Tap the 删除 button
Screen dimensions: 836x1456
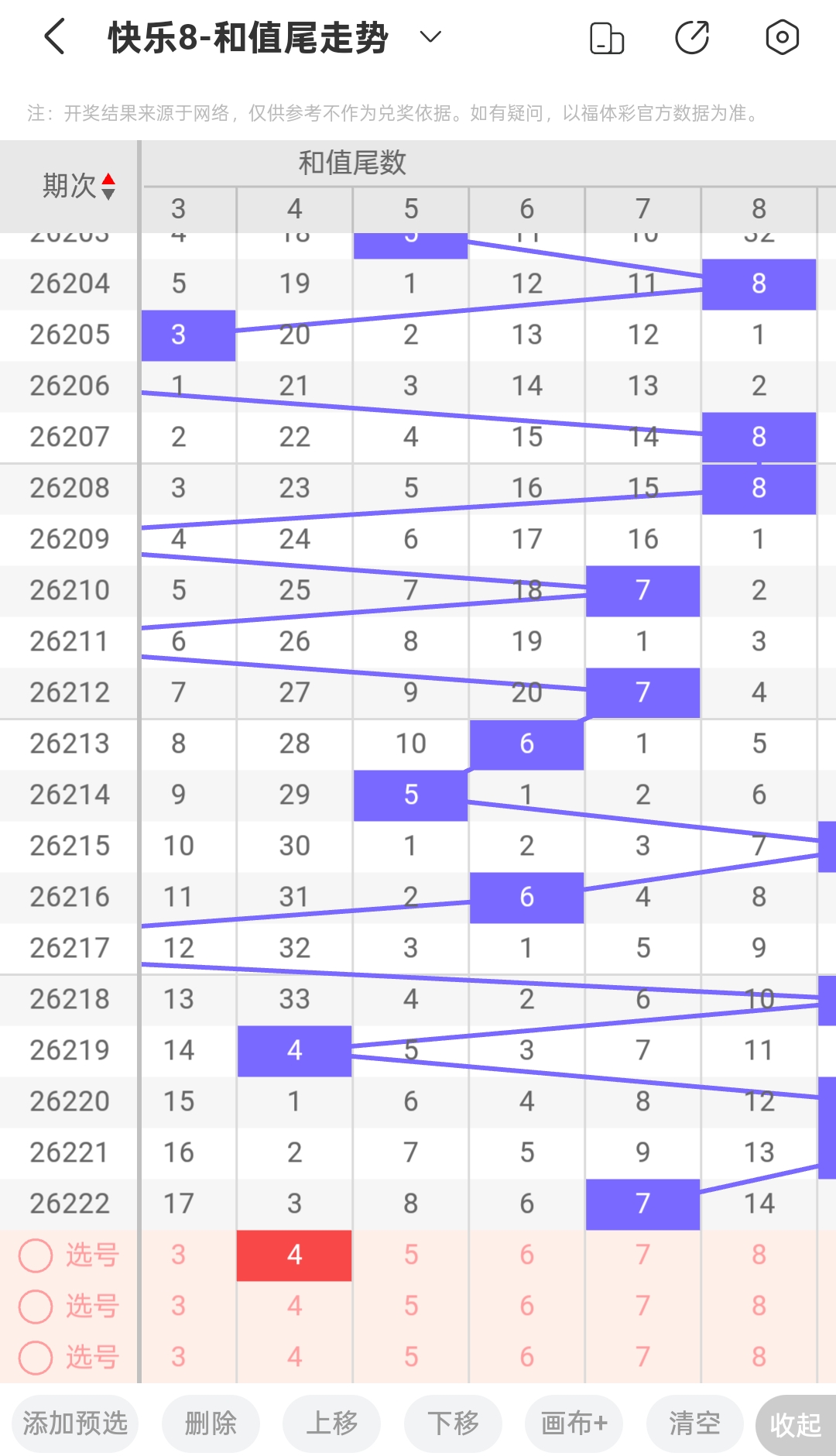pos(211,1423)
